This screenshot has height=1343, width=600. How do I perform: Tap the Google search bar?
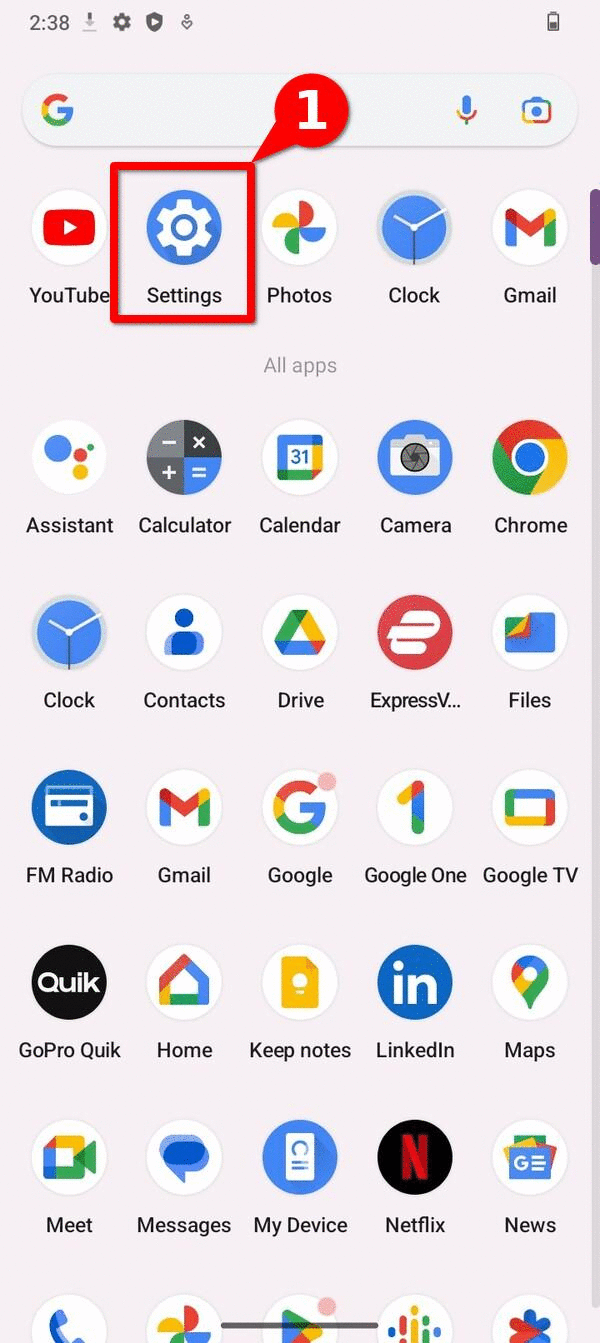[x=250, y=110]
